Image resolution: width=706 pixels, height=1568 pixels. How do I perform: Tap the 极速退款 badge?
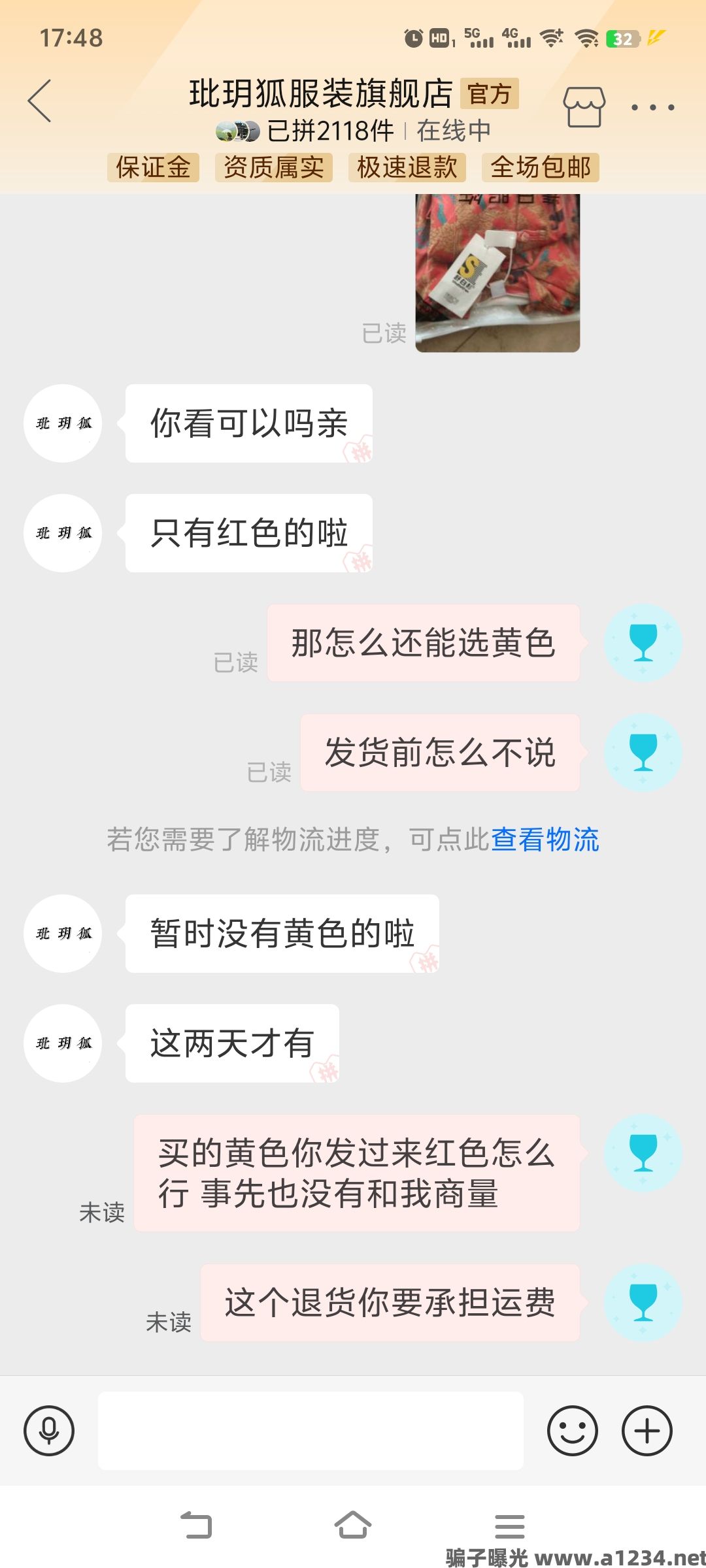pyautogui.click(x=407, y=167)
